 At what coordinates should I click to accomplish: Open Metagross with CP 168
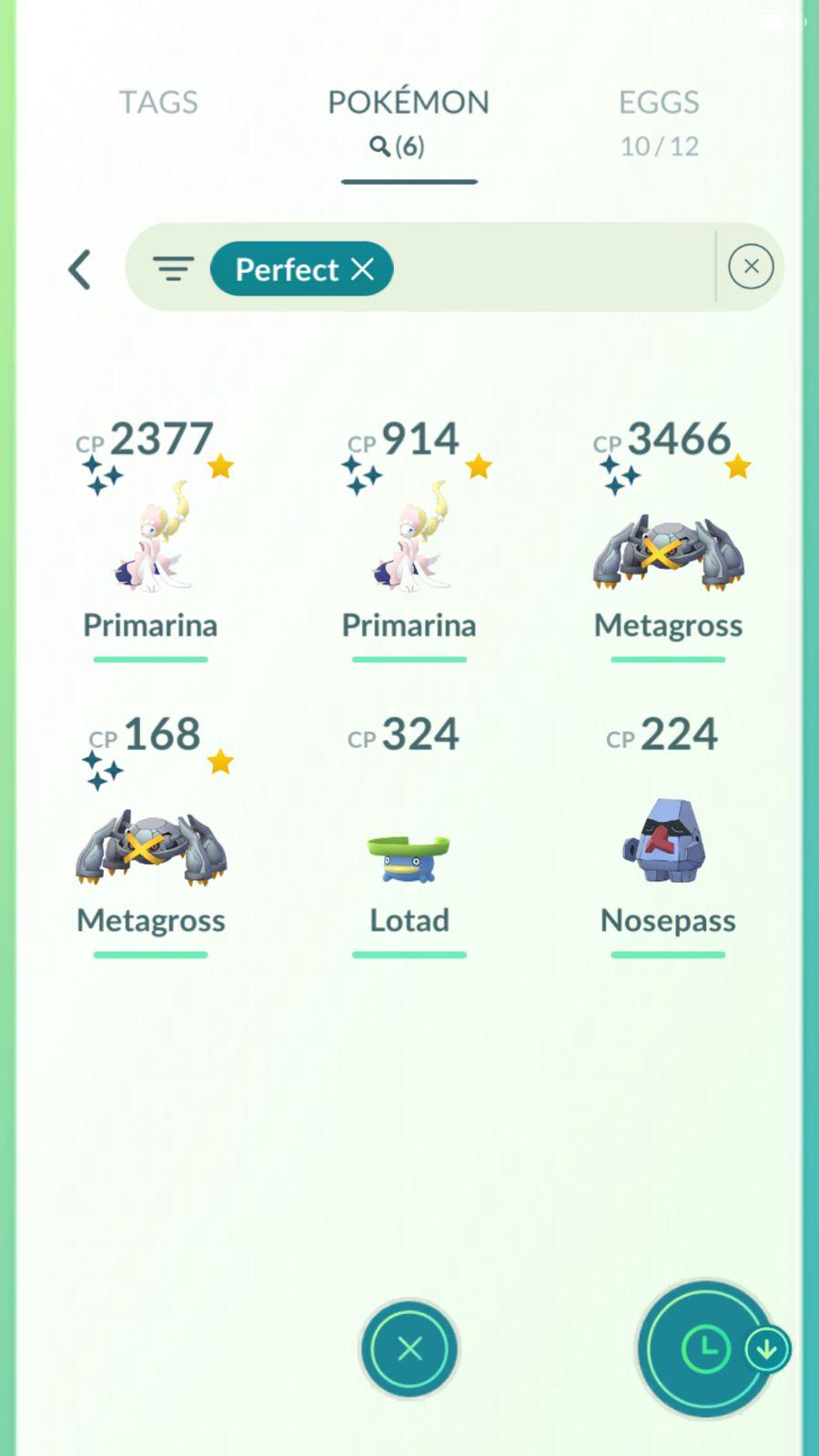151,841
